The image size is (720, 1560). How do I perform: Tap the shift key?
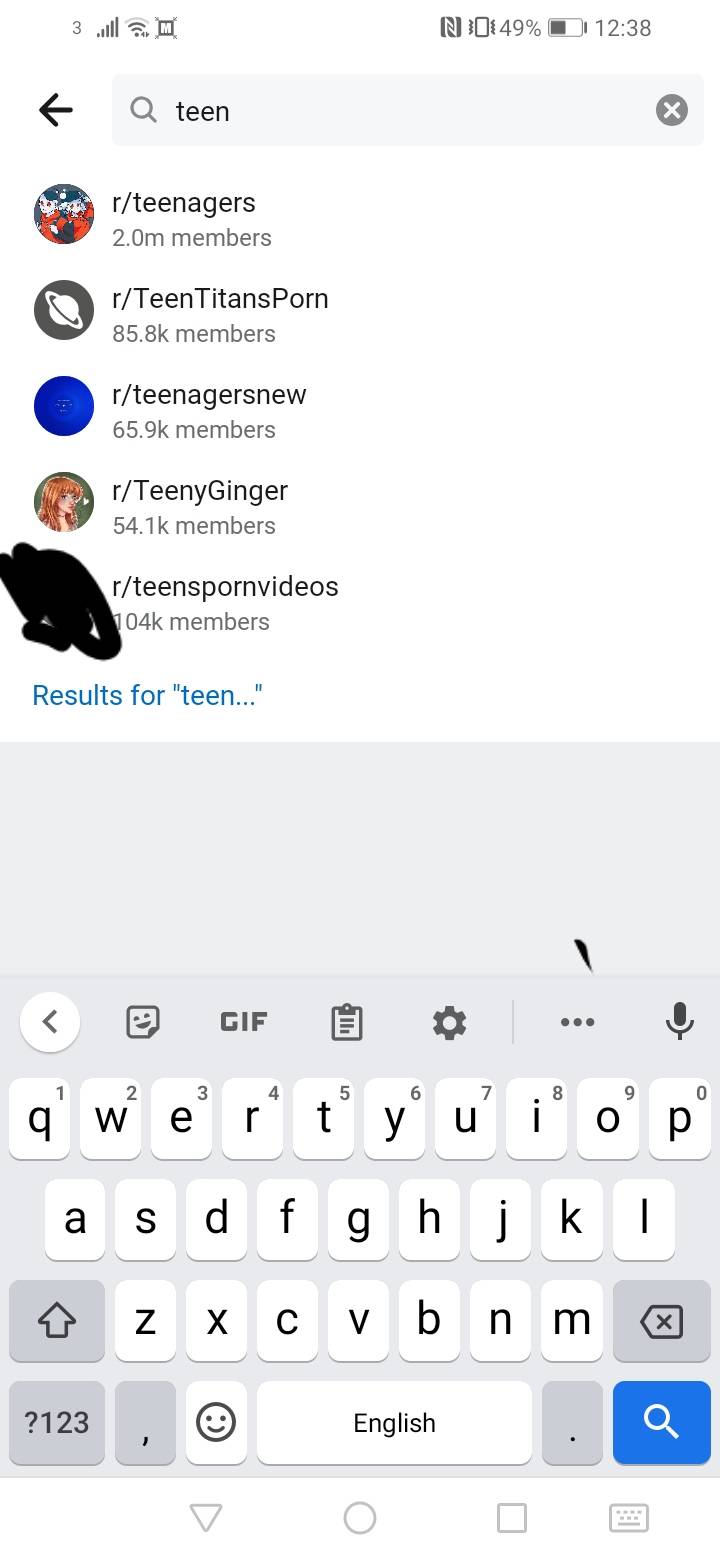coord(57,1320)
